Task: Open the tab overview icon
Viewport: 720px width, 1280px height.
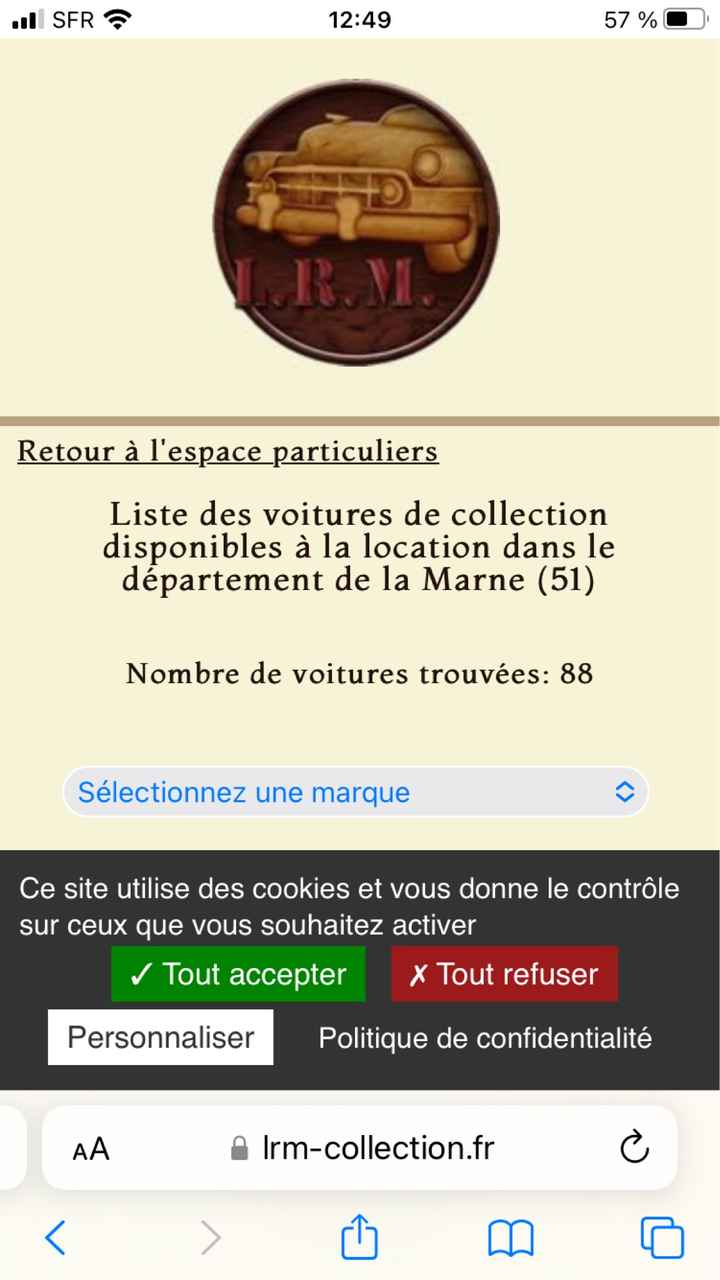Action: [x=662, y=1238]
